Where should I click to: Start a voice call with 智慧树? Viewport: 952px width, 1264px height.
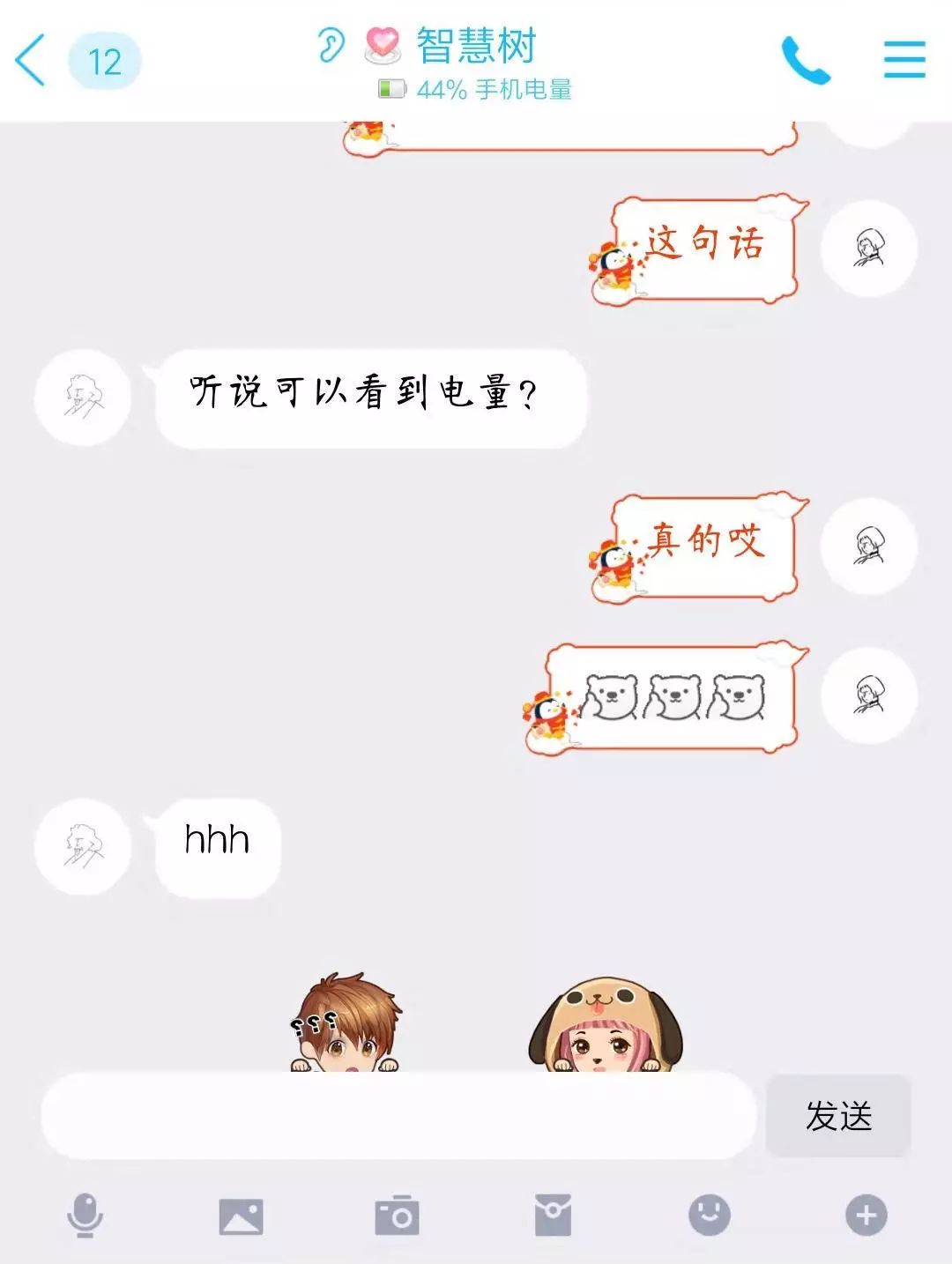pyautogui.click(x=805, y=61)
